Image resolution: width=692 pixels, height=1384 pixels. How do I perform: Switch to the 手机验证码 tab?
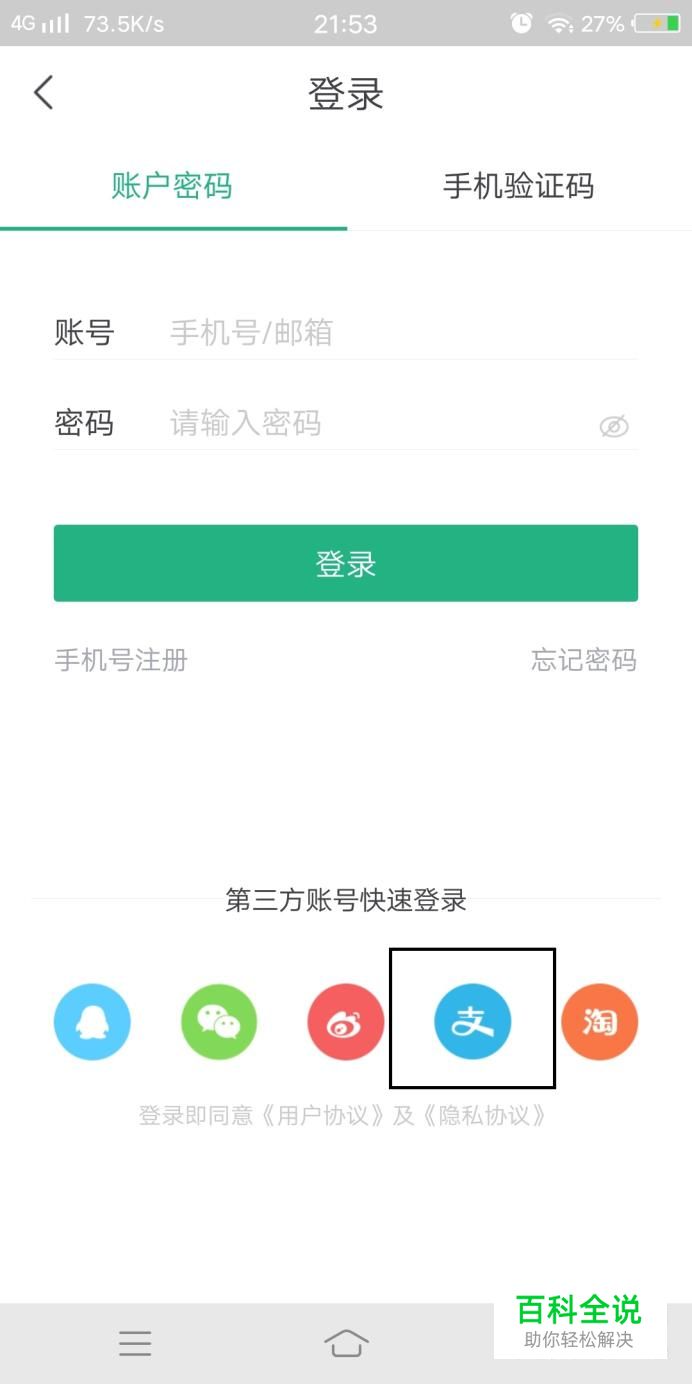(518, 186)
